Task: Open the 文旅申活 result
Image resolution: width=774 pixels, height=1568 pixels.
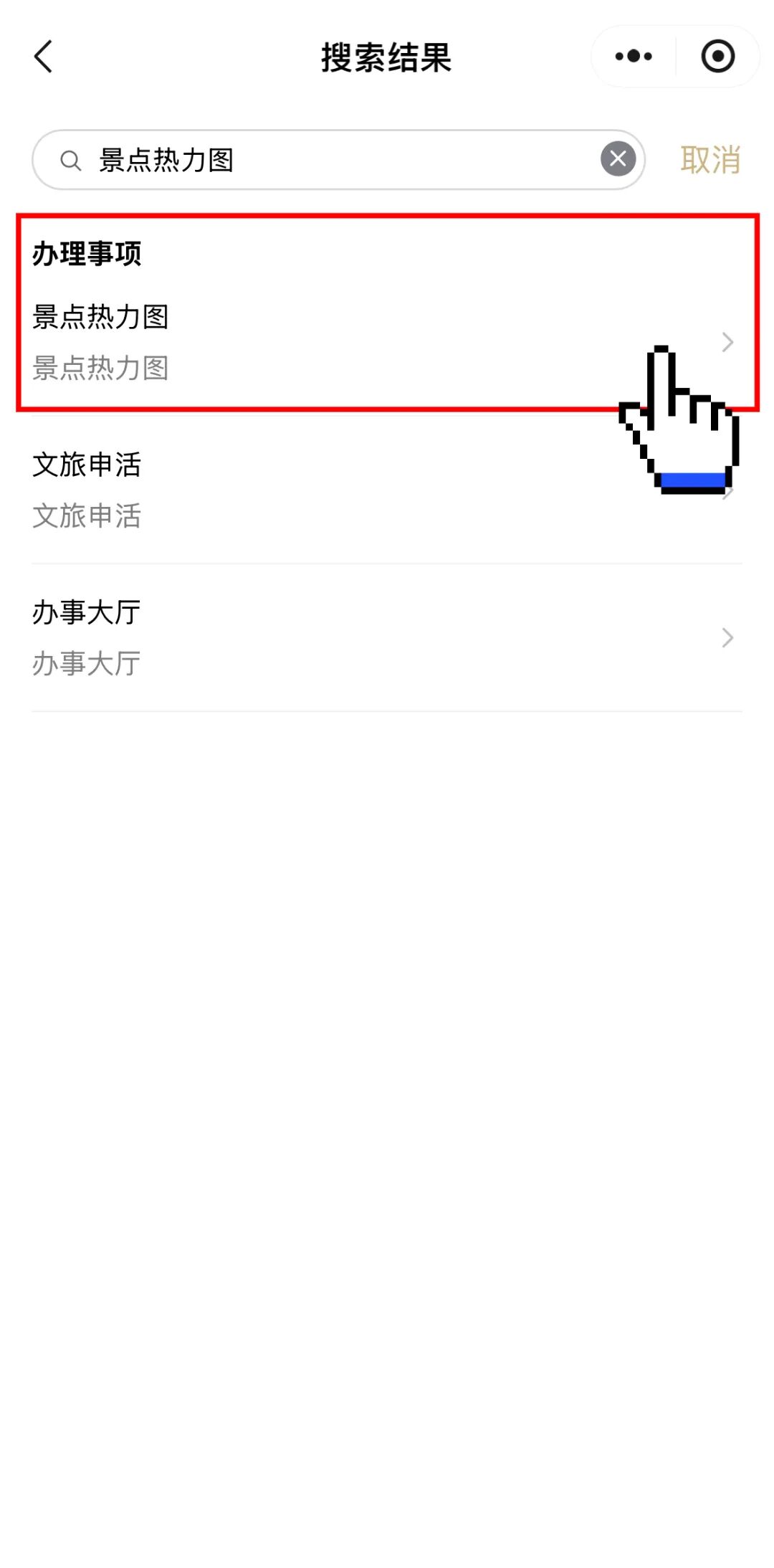Action: click(x=387, y=490)
